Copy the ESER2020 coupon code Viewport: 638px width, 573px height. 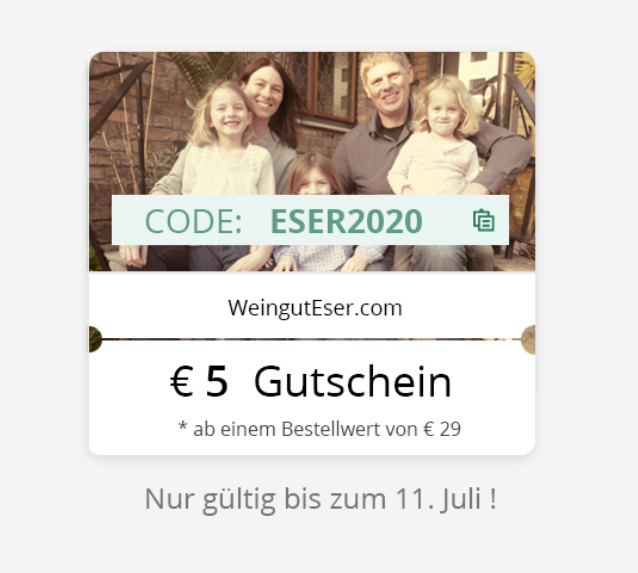click(x=483, y=220)
